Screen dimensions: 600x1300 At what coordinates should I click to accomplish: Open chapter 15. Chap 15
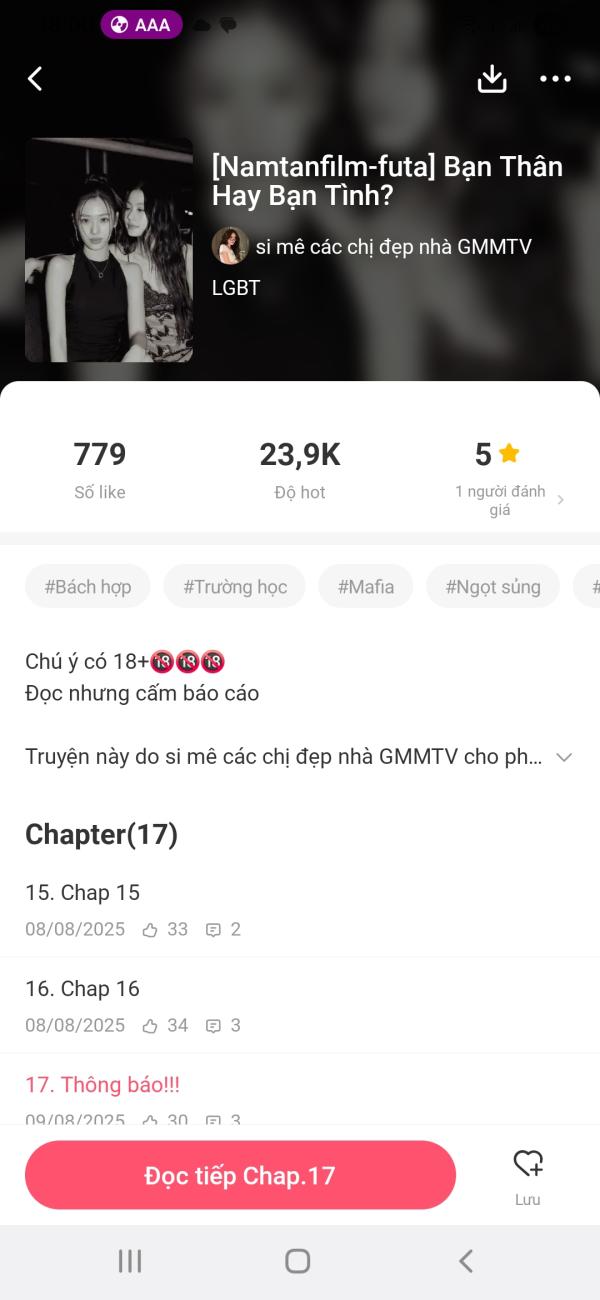tap(83, 893)
